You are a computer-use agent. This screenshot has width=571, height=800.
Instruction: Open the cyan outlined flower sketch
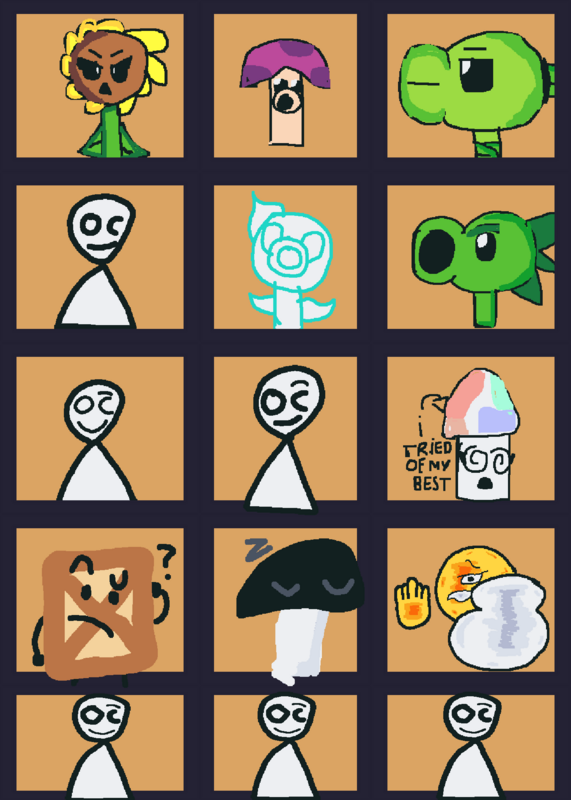click(x=285, y=257)
